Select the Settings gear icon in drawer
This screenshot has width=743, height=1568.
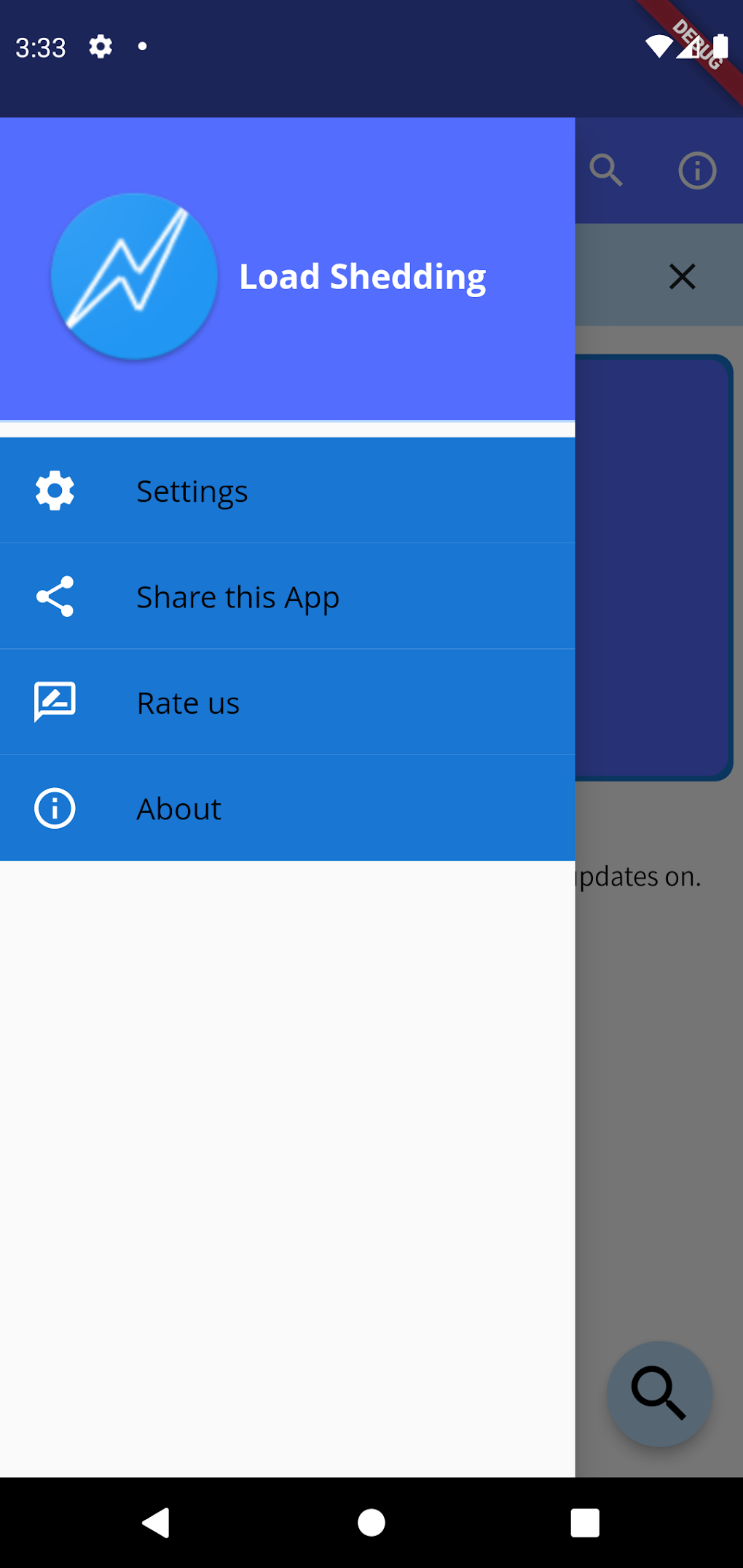pos(54,490)
